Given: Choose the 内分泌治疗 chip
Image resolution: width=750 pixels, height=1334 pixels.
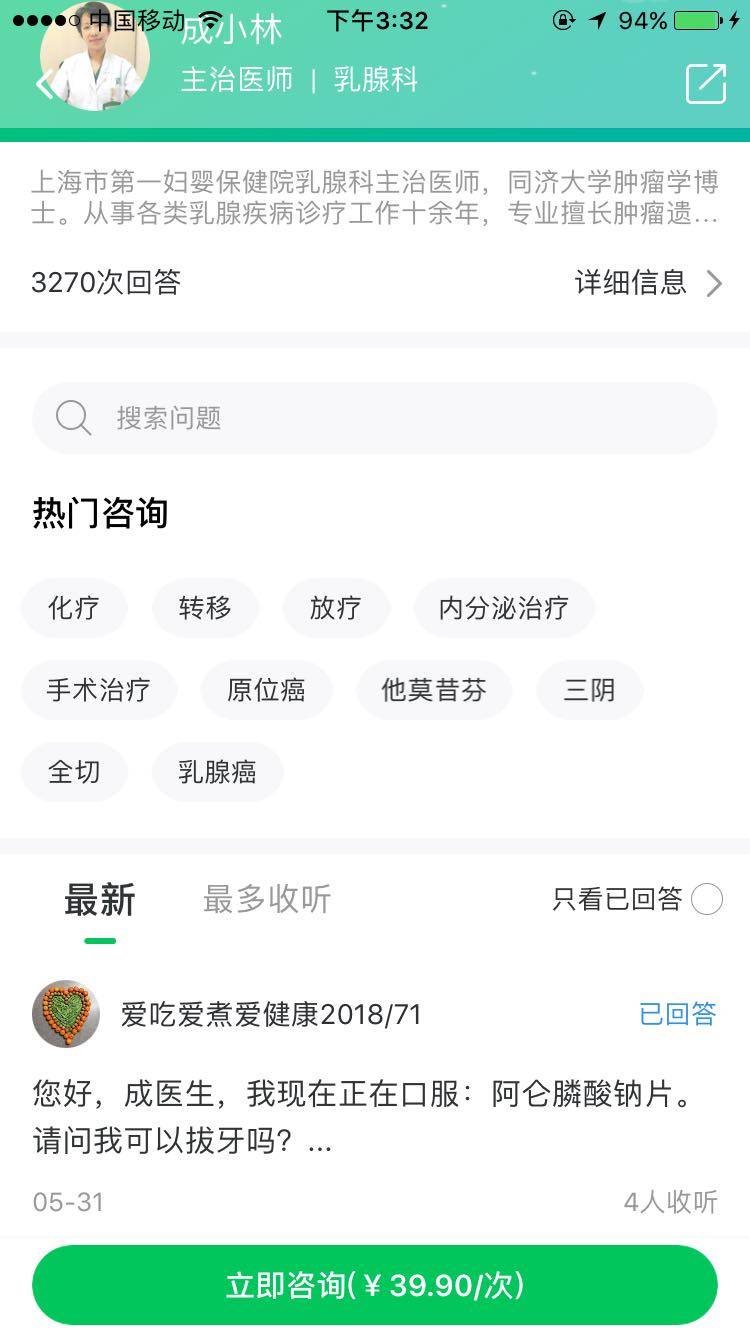Looking at the screenshot, I should click(504, 608).
